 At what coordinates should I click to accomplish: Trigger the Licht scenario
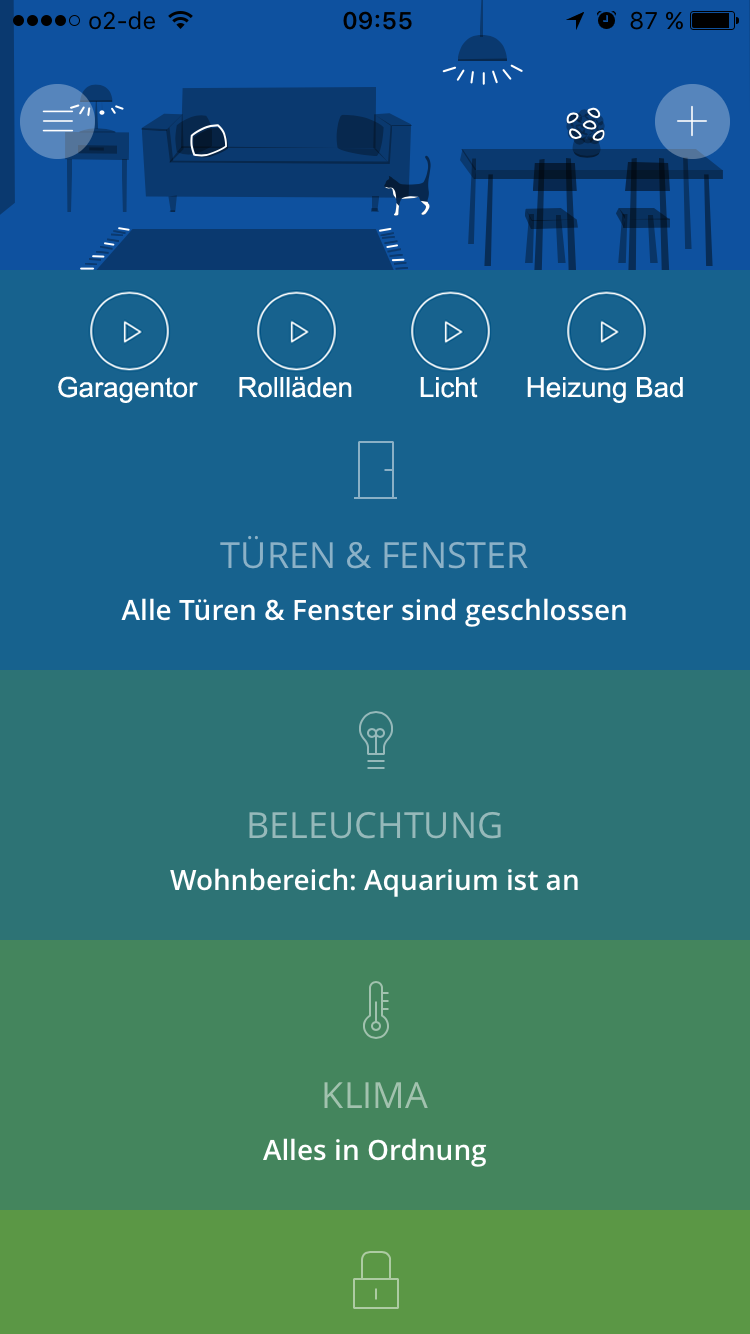(x=450, y=331)
